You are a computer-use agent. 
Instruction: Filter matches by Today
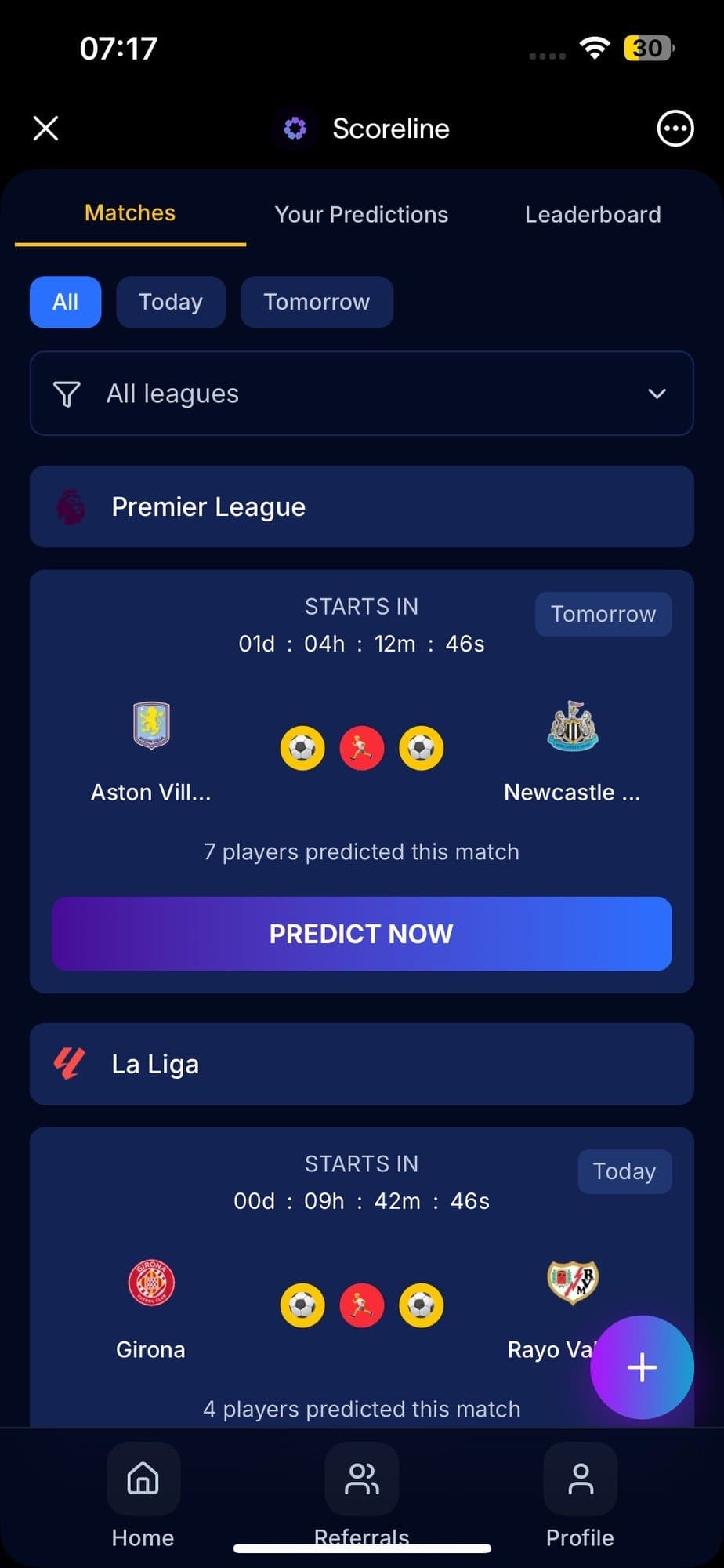point(170,302)
